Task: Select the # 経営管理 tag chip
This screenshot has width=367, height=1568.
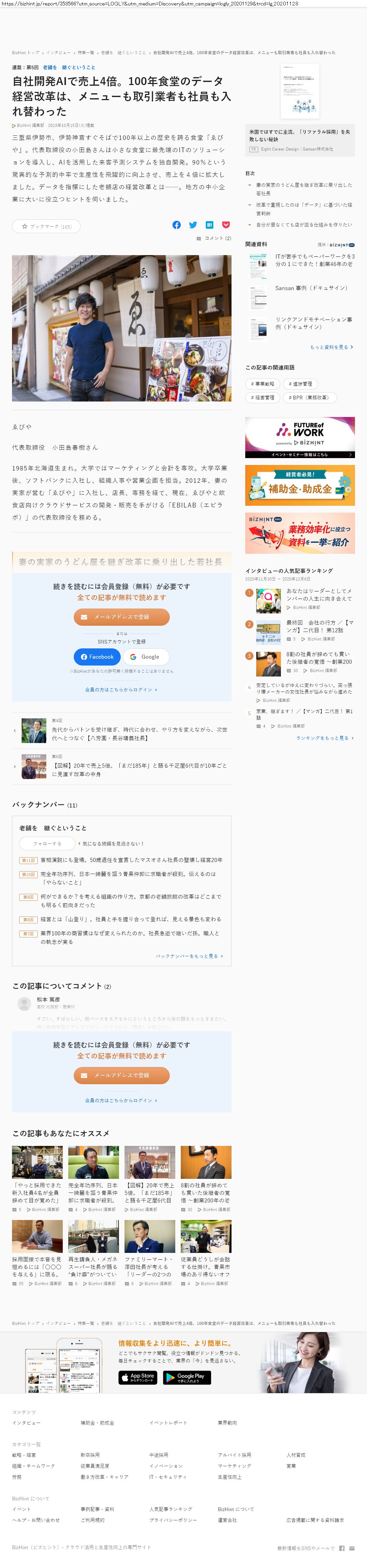Action: (263, 397)
